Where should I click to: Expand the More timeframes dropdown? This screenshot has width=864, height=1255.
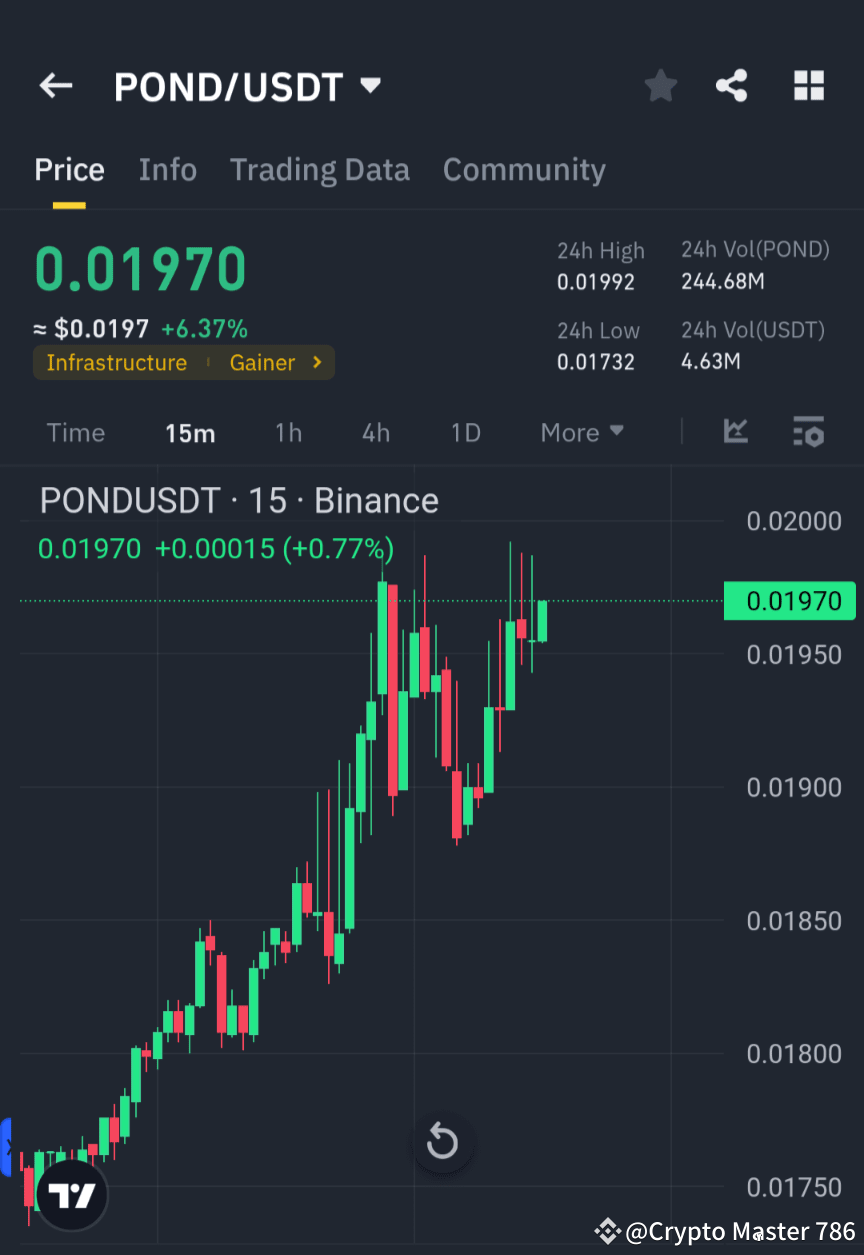[x=581, y=432]
